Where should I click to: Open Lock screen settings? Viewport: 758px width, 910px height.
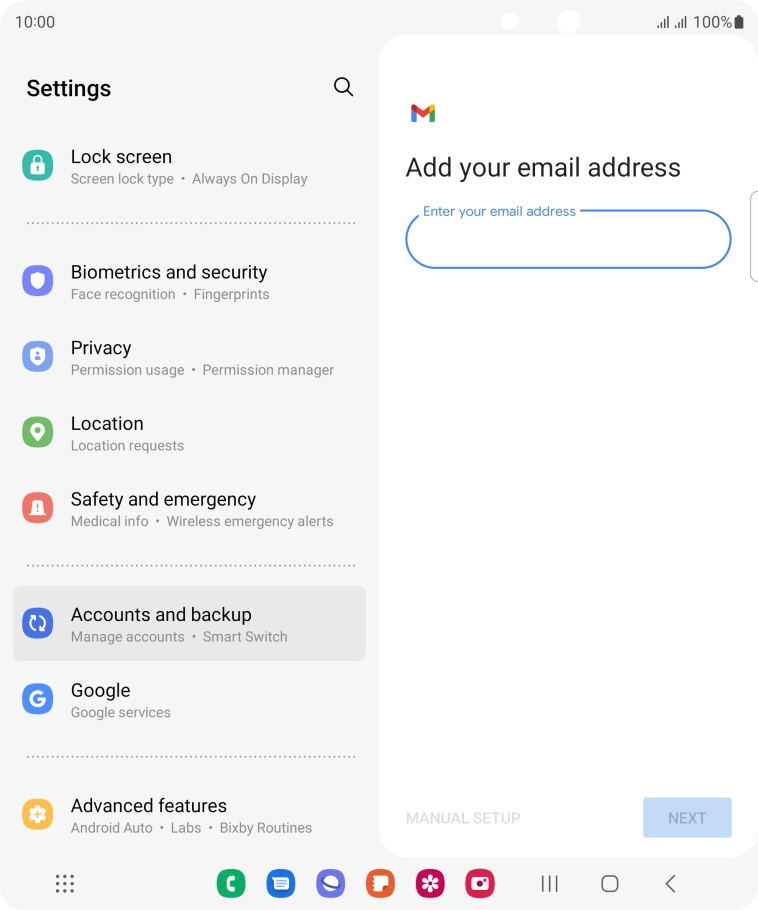click(189, 167)
